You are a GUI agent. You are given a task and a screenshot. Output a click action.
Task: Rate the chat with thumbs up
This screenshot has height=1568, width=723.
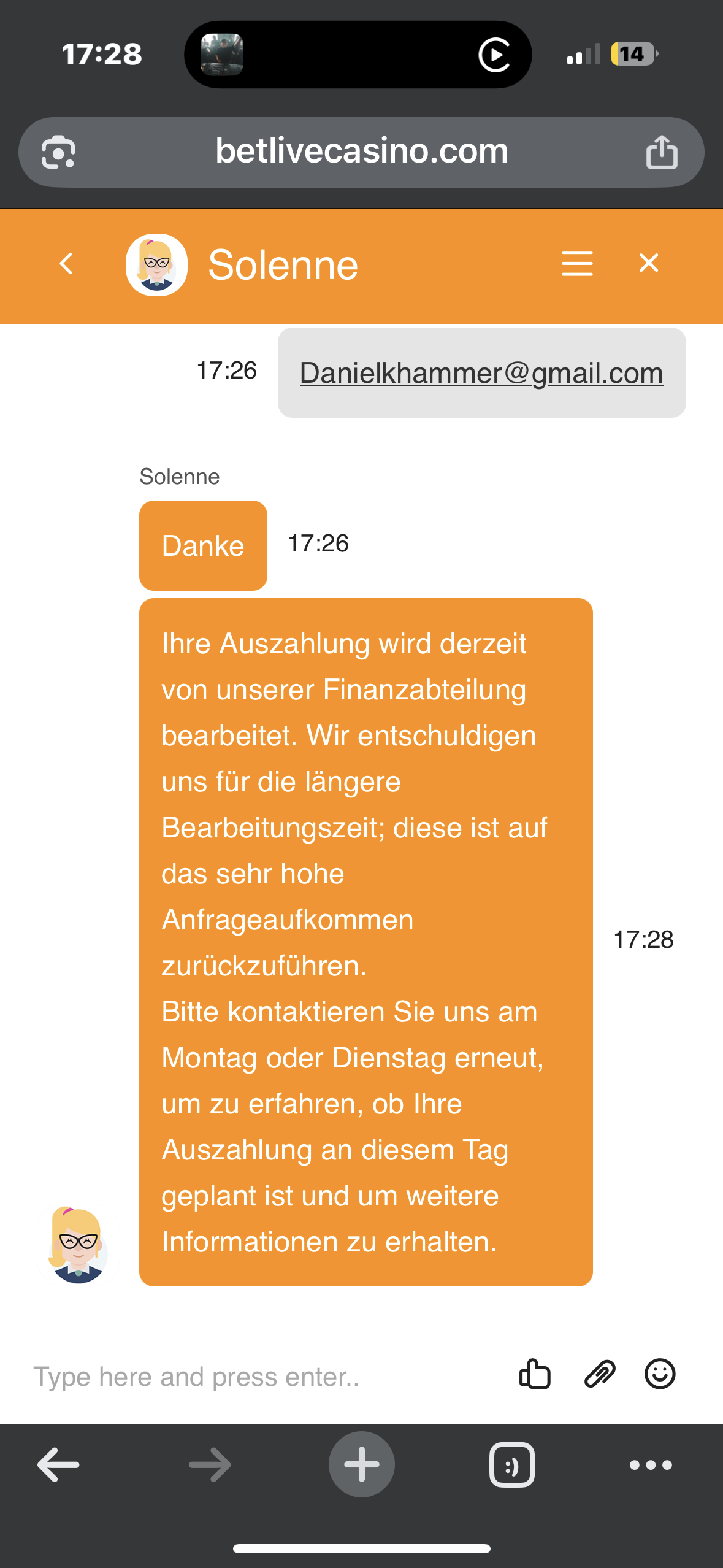pyautogui.click(x=535, y=1374)
